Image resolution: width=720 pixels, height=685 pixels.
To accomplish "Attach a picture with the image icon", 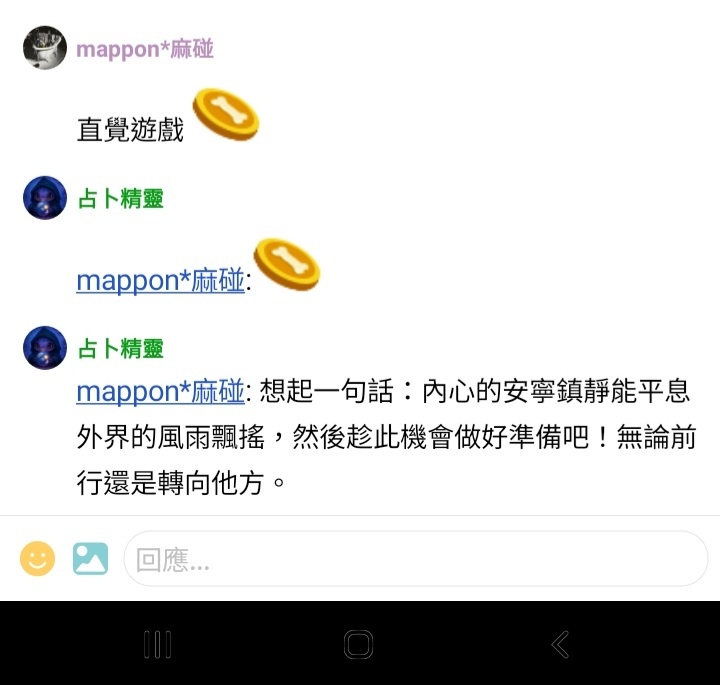I will click(90, 558).
